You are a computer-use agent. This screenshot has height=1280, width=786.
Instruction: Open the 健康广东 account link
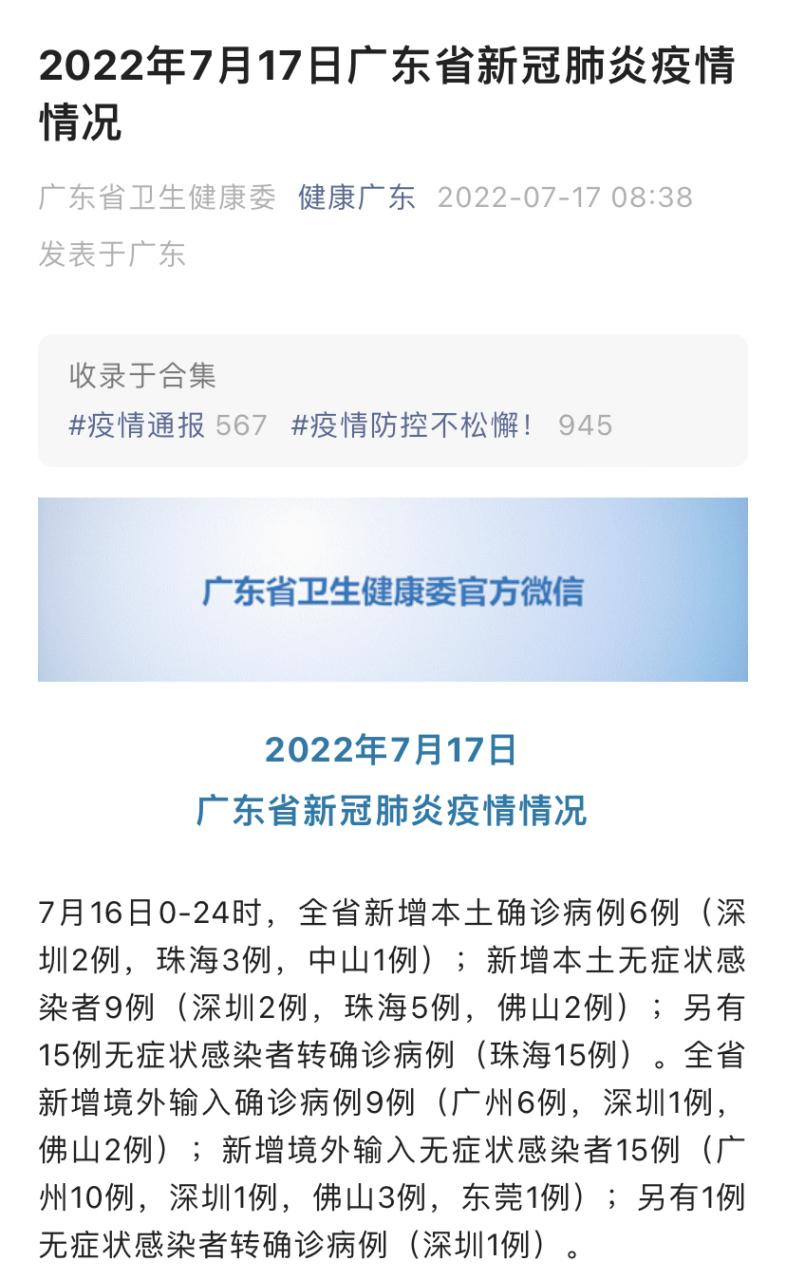pyautogui.click(x=356, y=197)
